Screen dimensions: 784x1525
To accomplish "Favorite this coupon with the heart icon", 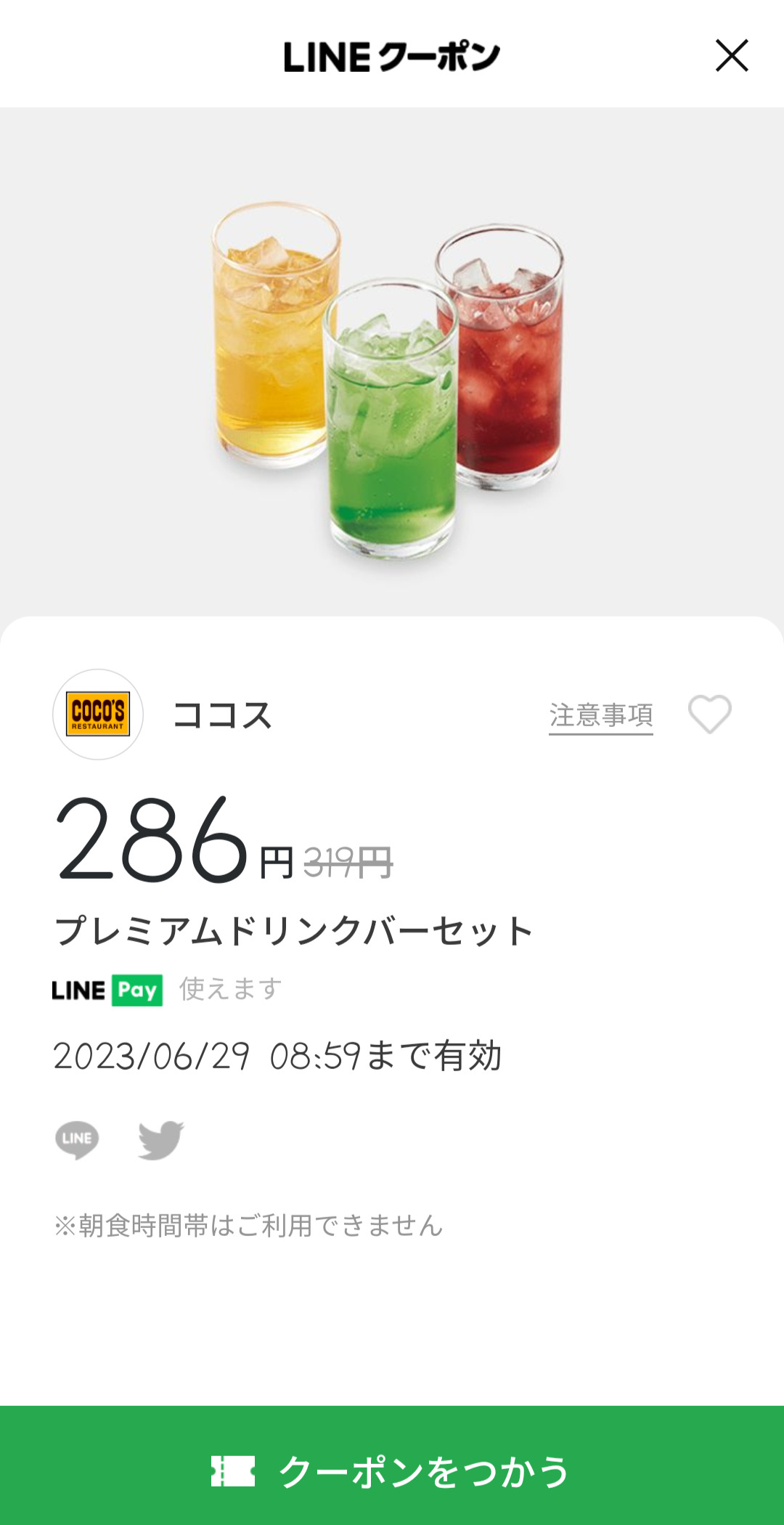I will (x=709, y=714).
